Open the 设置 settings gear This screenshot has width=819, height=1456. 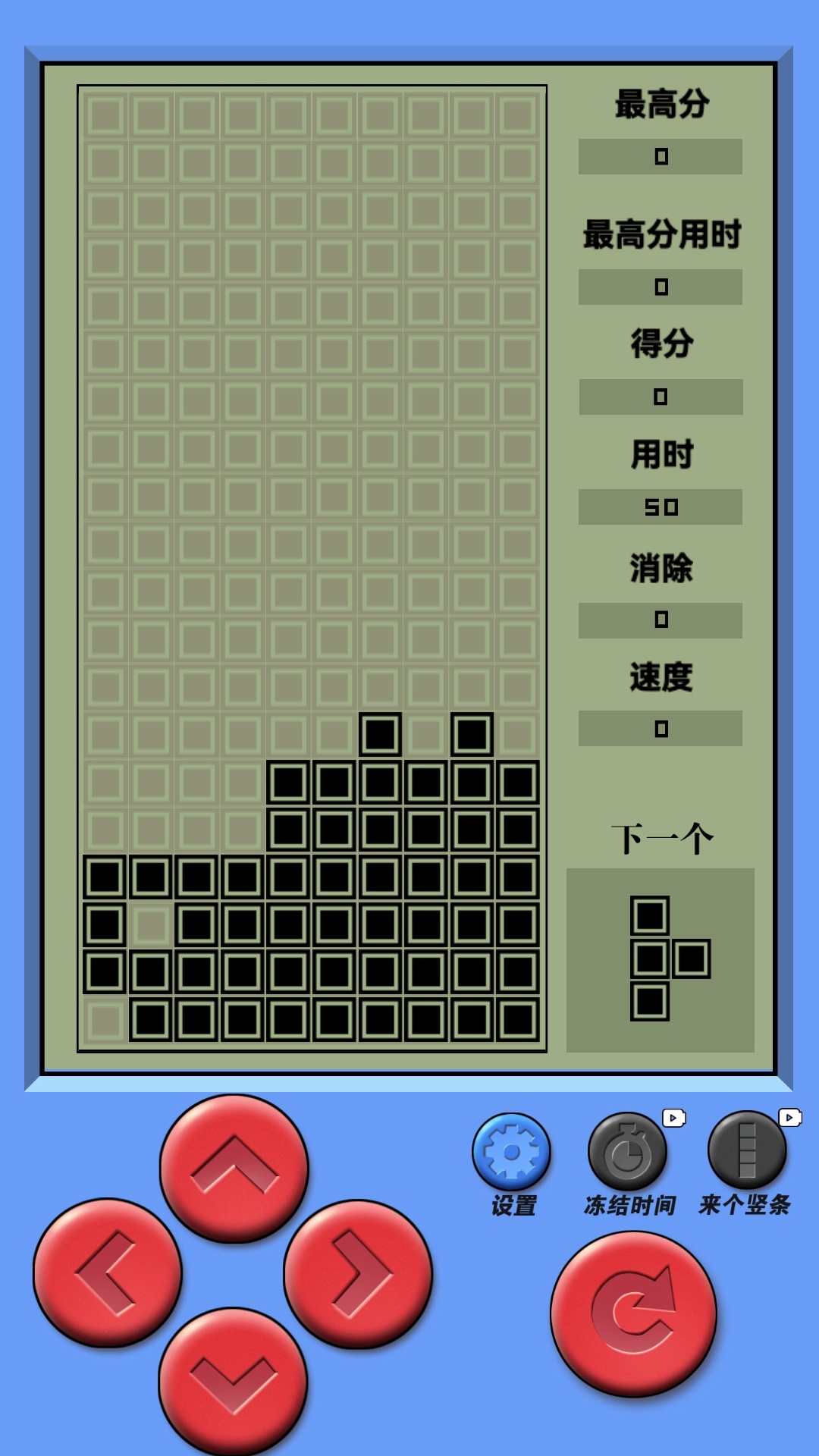coord(511,1151)
